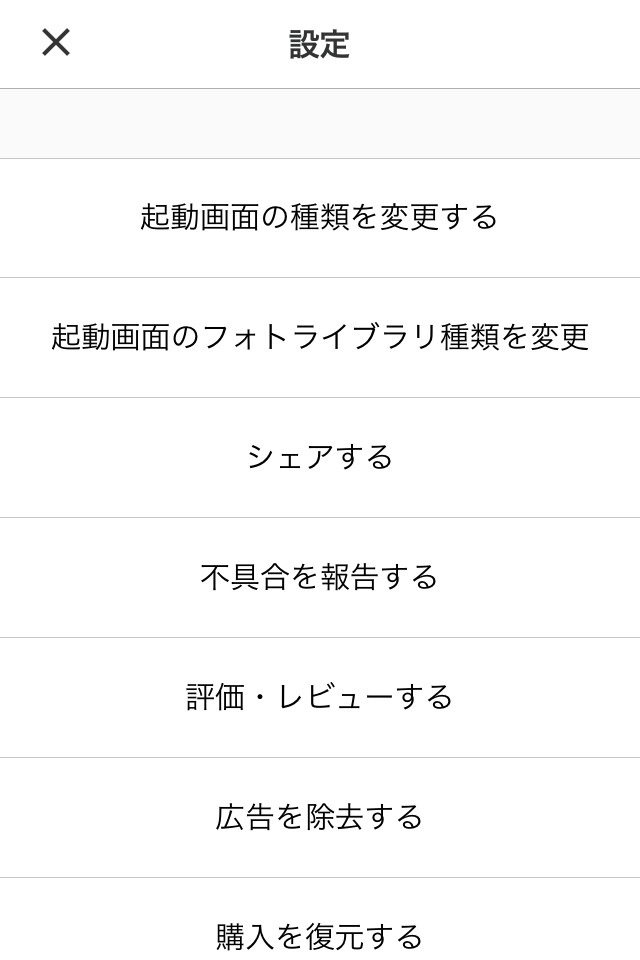640x960 pixels.
Task: Select シェアする to share the app
Action: [x=320, y=457]
